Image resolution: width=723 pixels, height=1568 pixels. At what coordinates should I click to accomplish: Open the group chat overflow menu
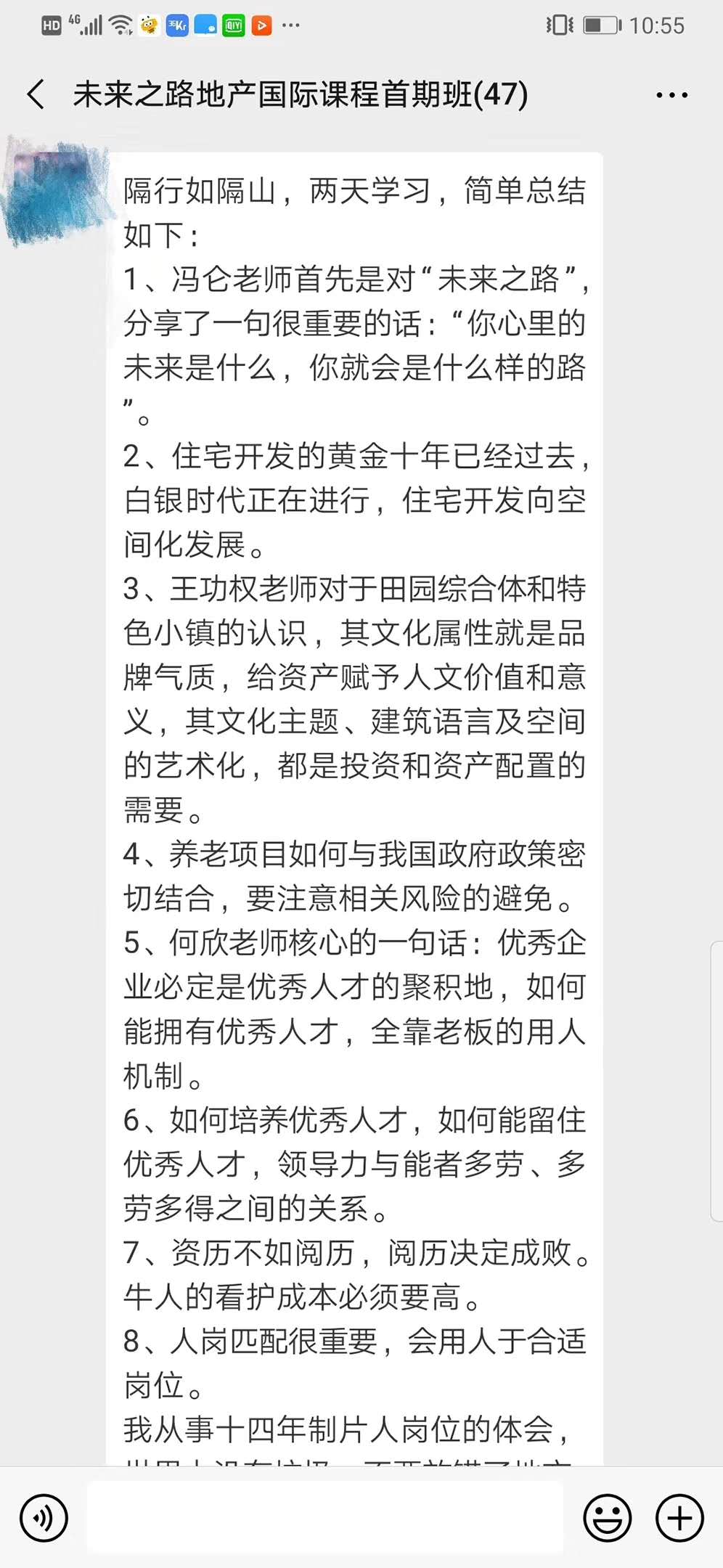[671, 95]
